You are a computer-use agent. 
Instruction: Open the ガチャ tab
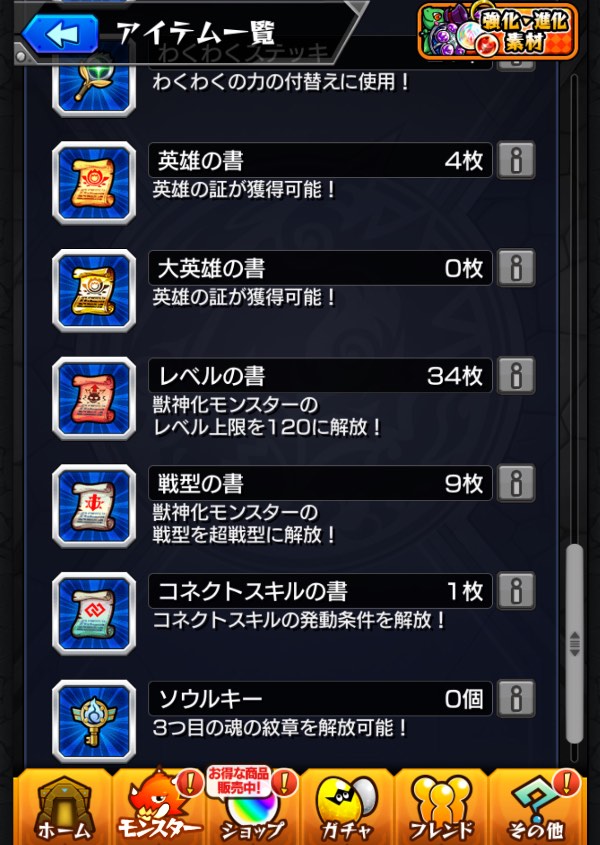point(347,808)
